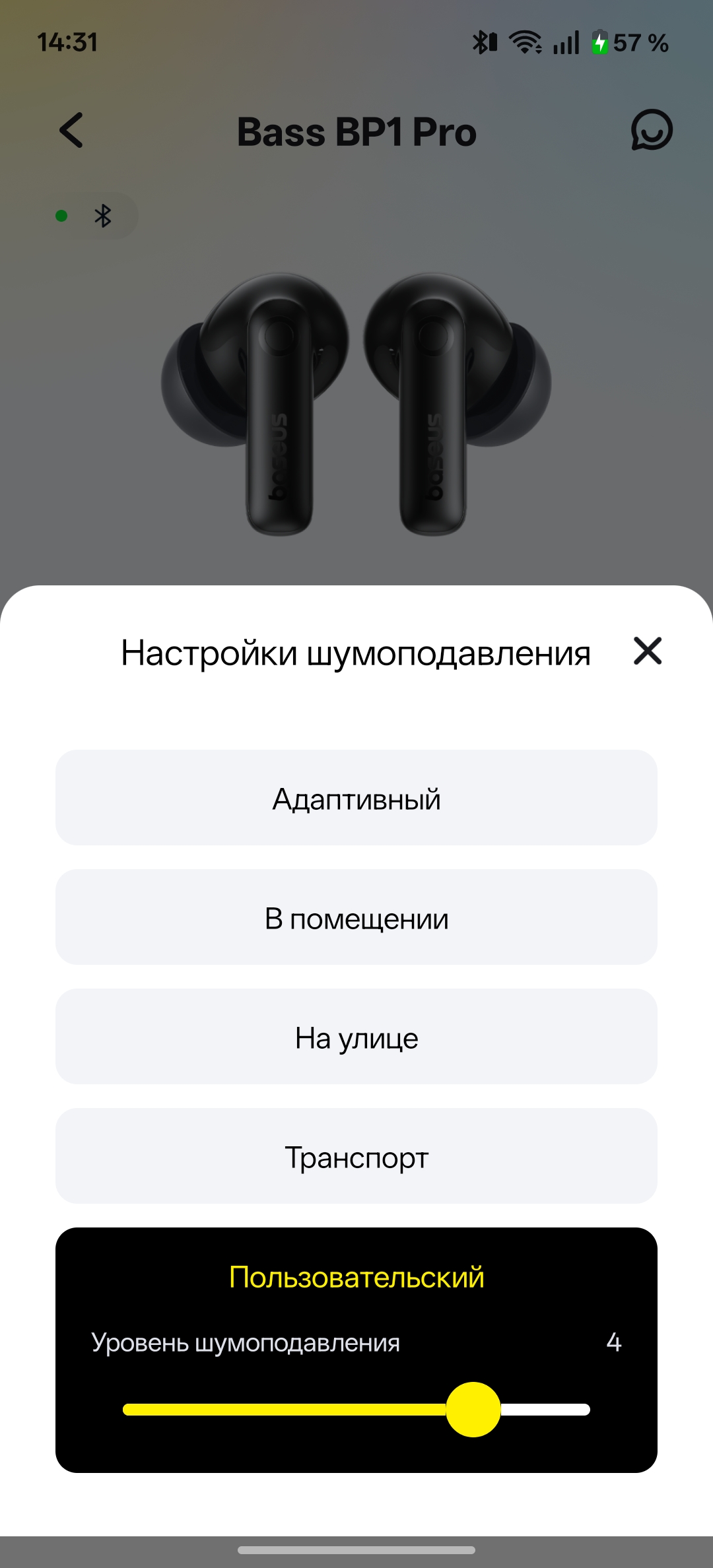Switch to the На улице mode
713x1568 pixels.
[356, 1037]
